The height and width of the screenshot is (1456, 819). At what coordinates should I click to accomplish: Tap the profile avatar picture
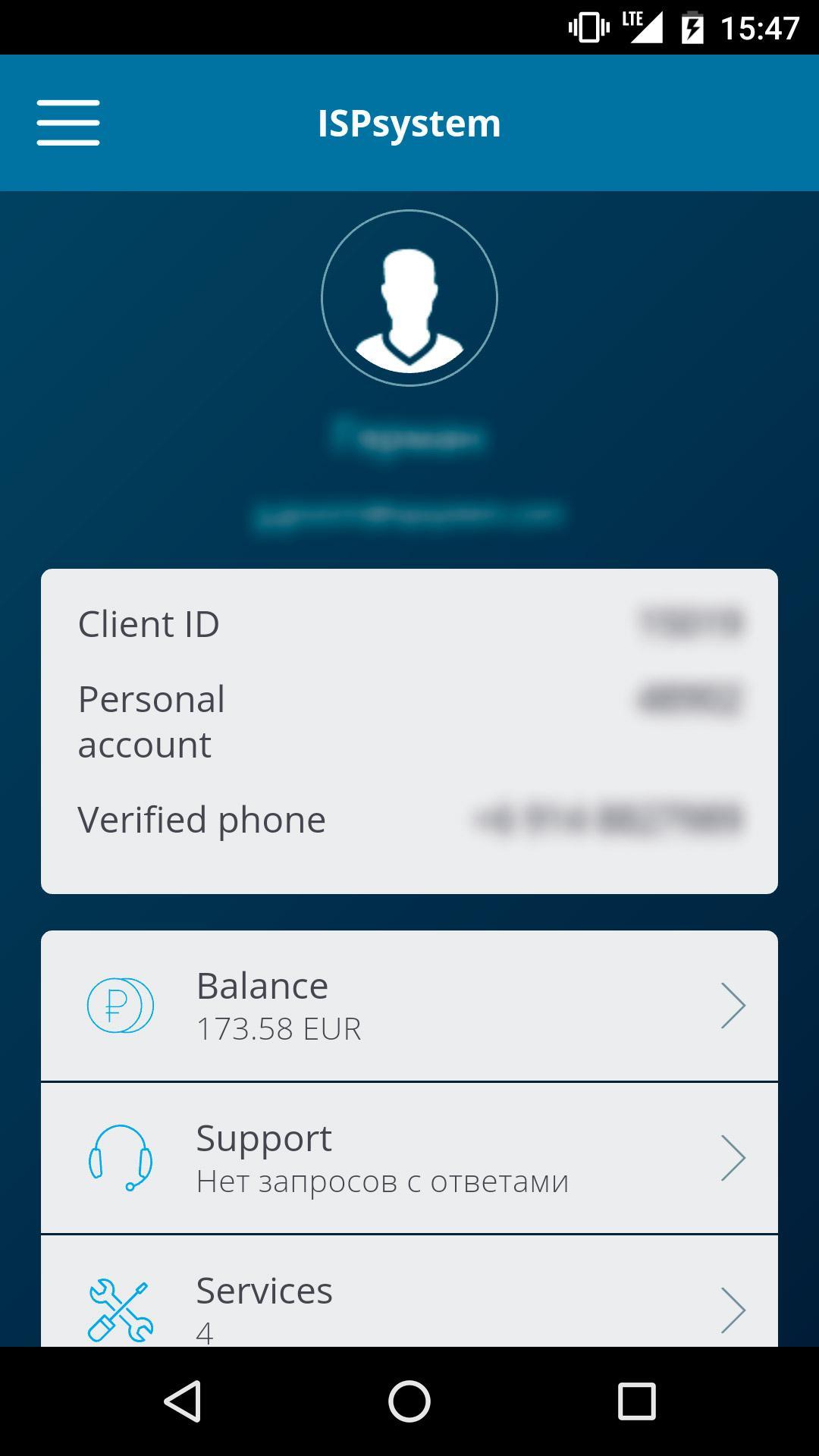pos(409,298)
